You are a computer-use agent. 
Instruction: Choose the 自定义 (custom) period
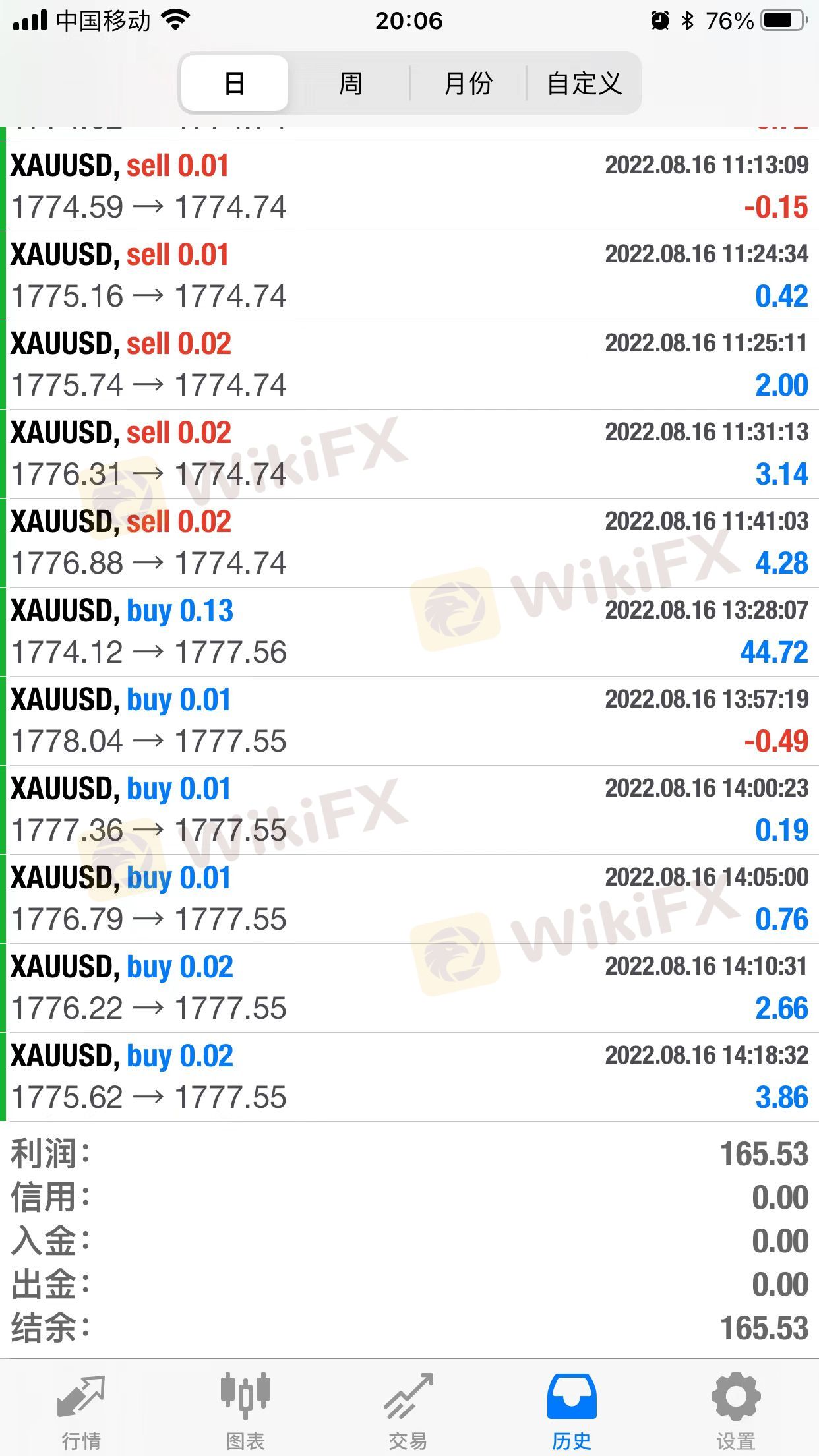[584, 84]
